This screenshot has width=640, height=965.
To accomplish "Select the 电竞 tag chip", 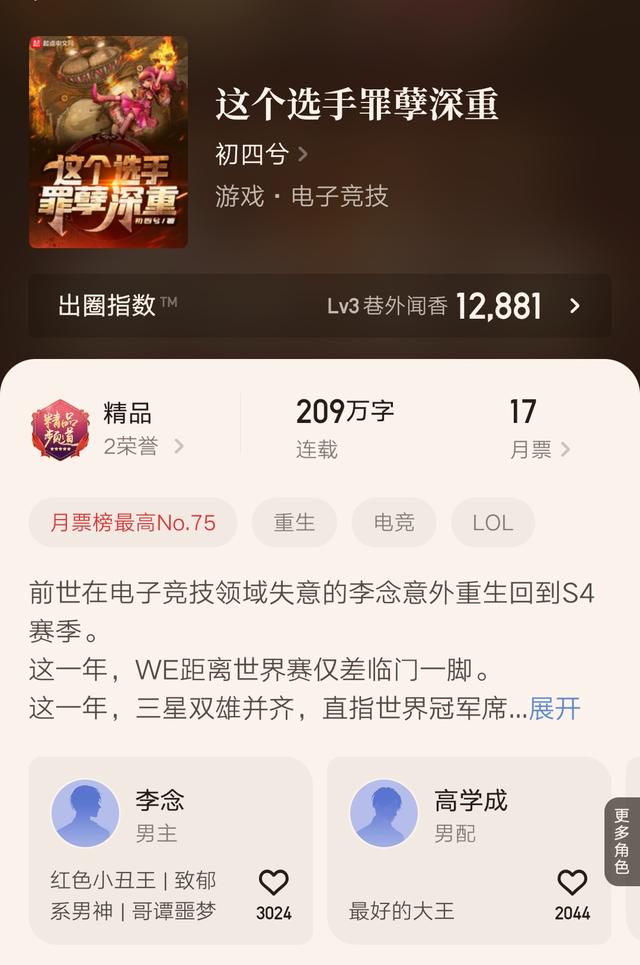I will 394,522.
